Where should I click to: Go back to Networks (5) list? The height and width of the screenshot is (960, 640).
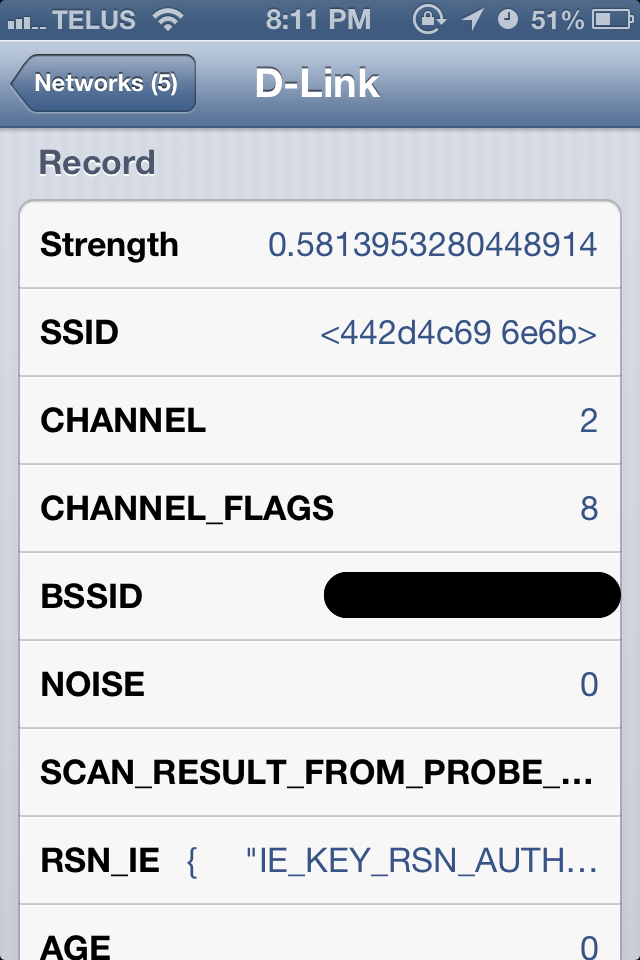104,83
